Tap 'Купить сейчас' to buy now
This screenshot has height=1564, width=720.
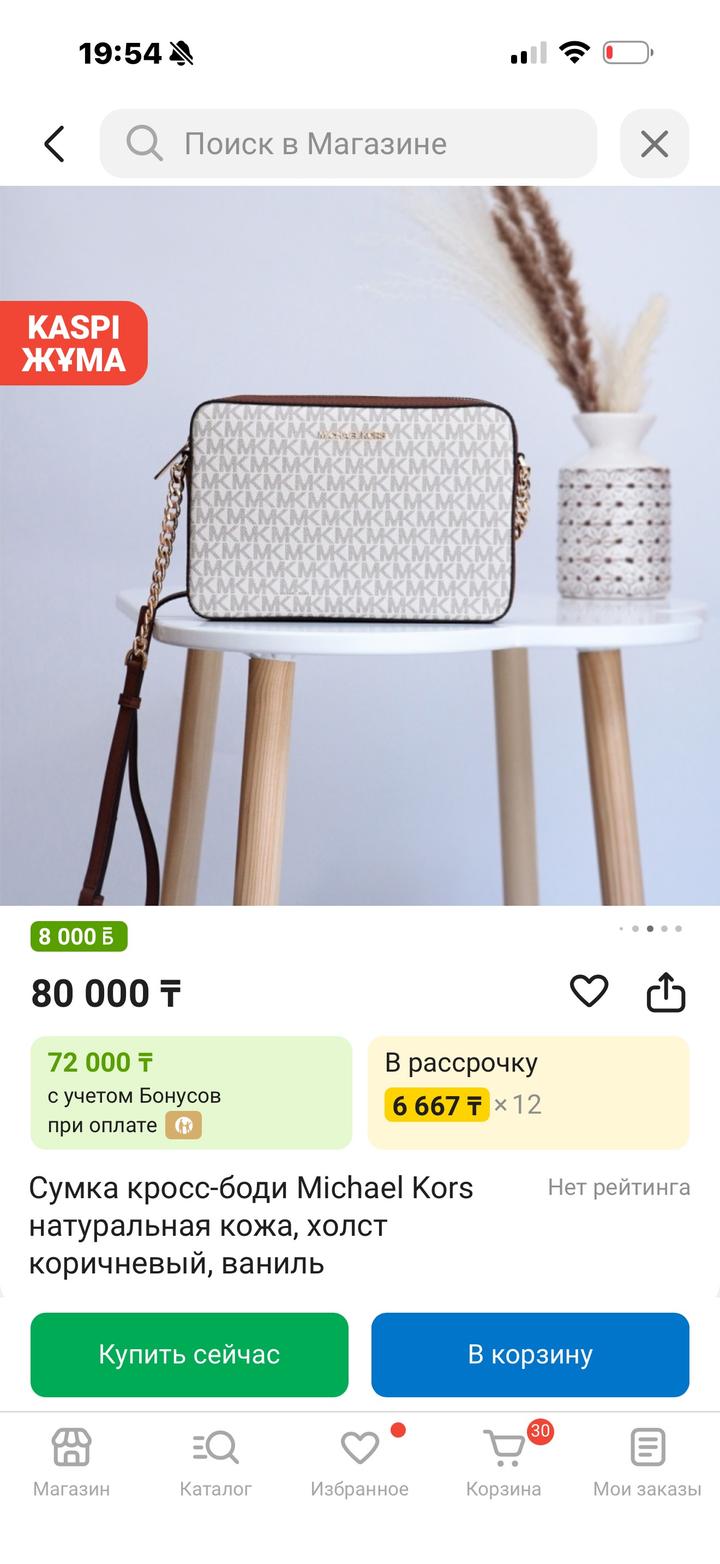coord(189,1354)
